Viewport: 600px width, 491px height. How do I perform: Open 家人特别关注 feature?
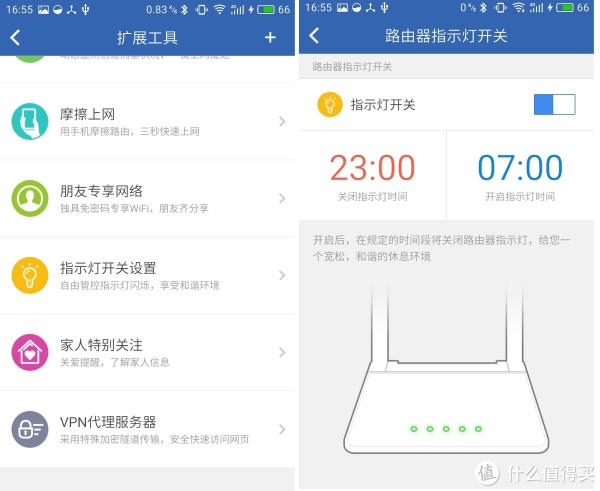pos(148,352)
